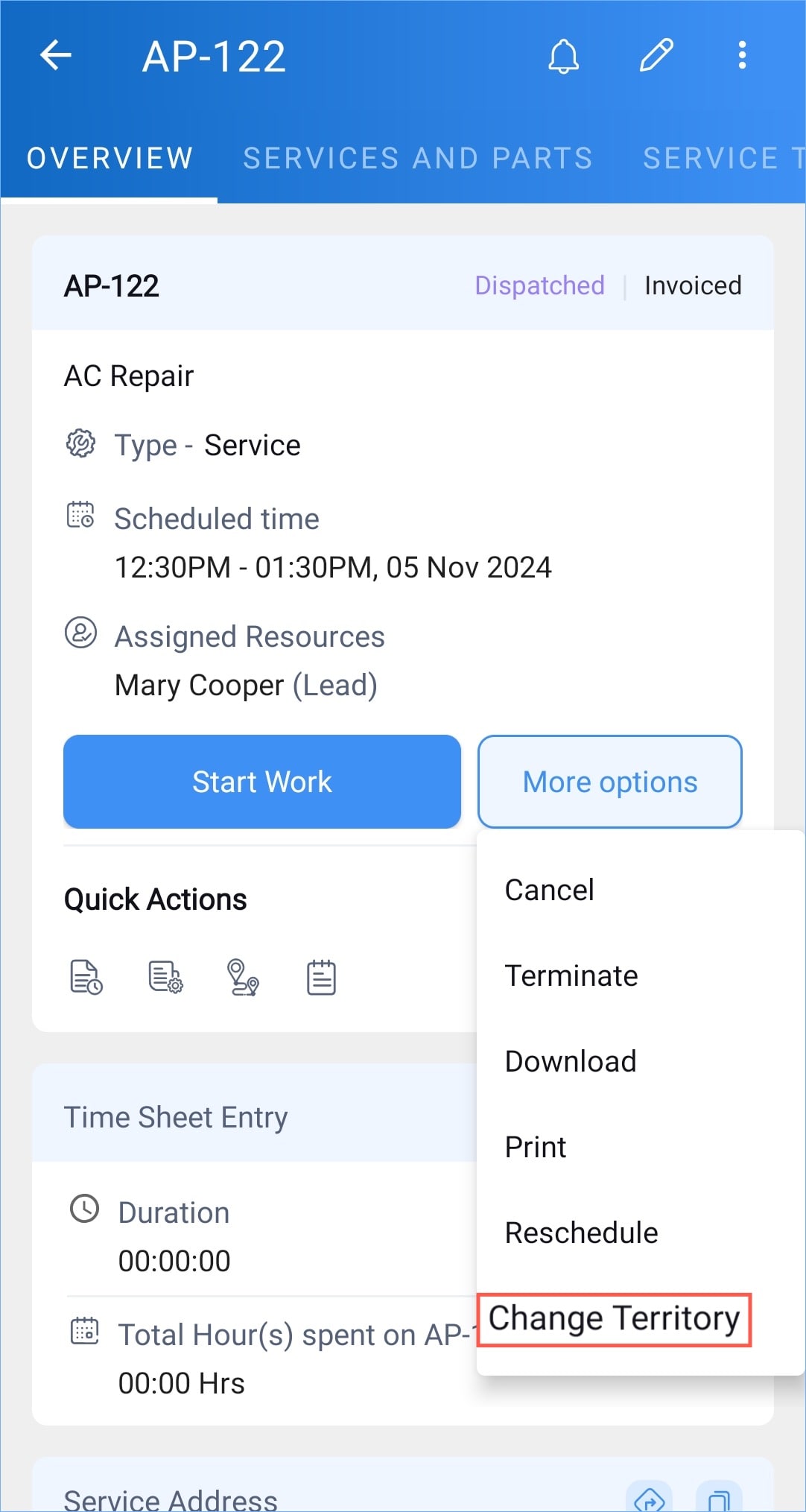Pick Download from the options list
This screenshot has width=806, height=1512.
(x=570, y=1061)
